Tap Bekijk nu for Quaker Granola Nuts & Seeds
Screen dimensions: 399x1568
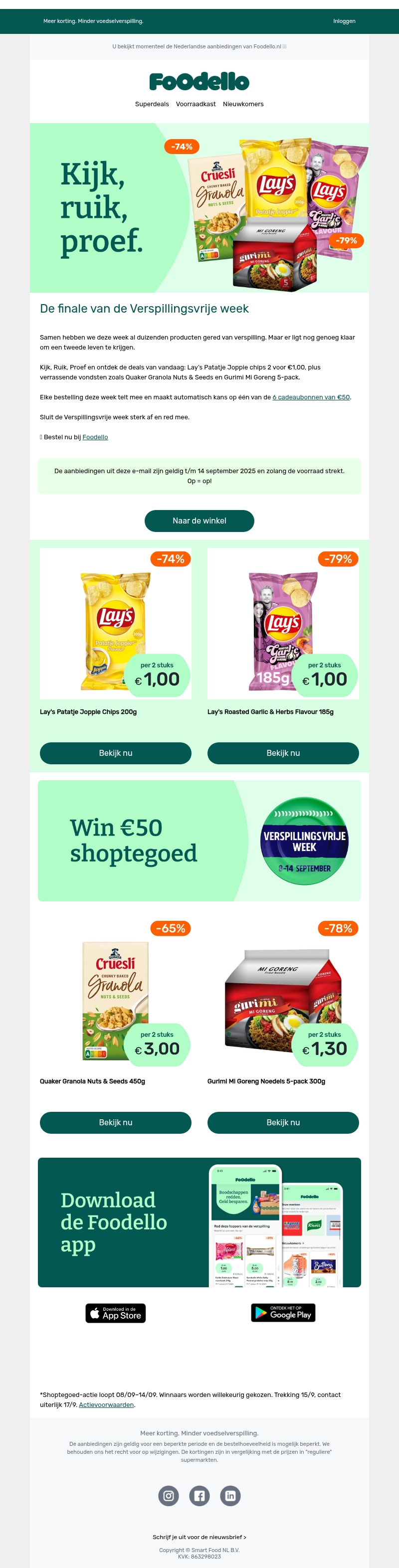tap(115, 1122)
